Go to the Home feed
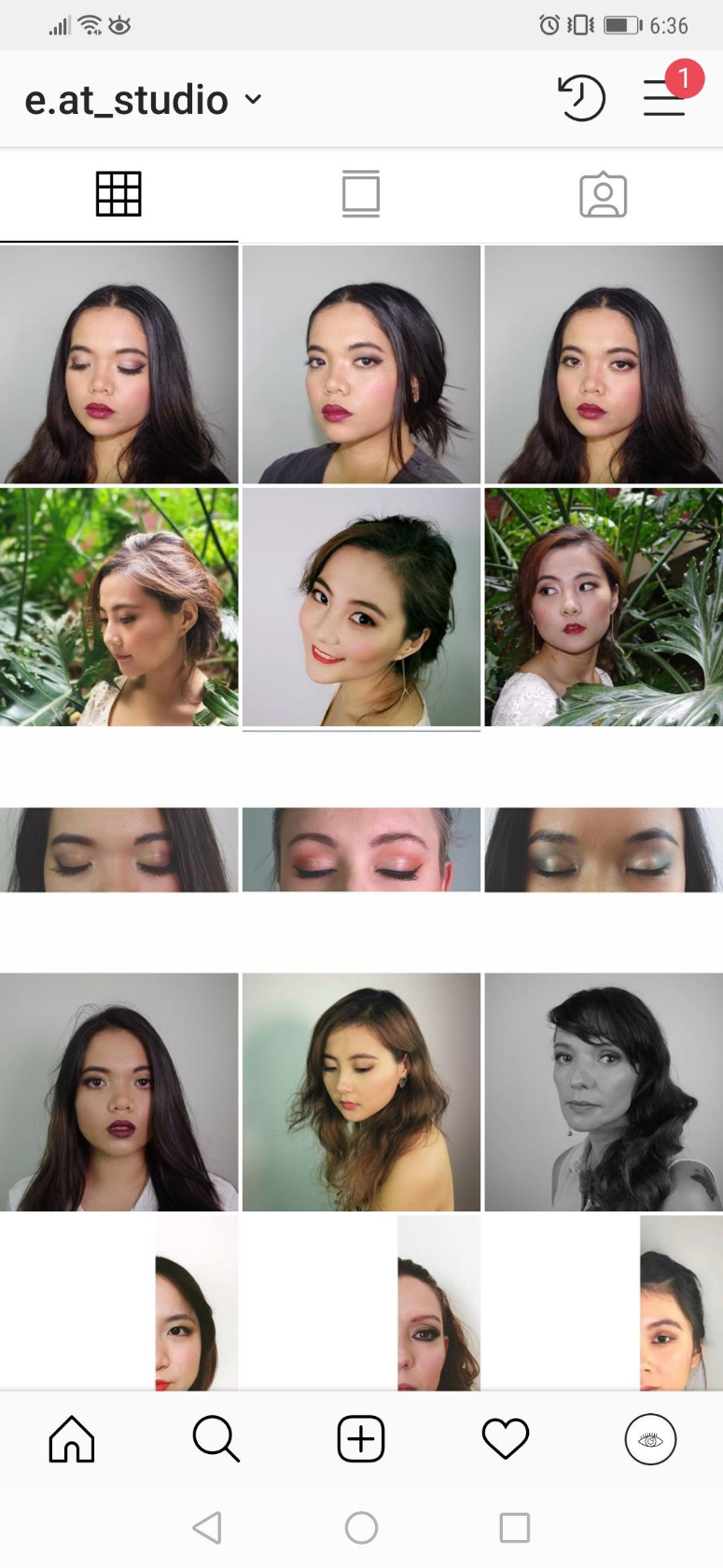The image size is (723, 1568). [72, 1438]
